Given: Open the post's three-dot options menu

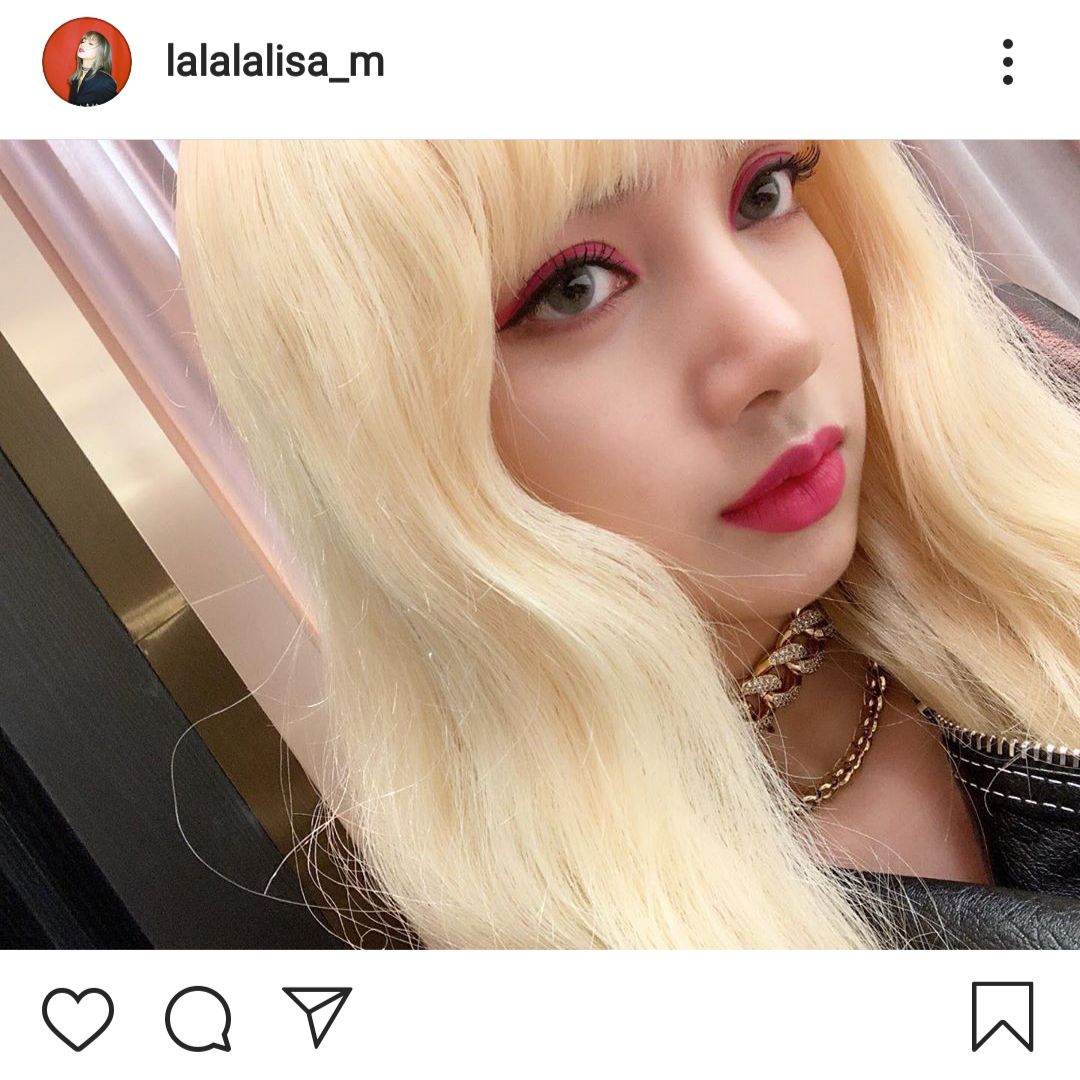Looking at the screenshot, I should (1007, 62).
